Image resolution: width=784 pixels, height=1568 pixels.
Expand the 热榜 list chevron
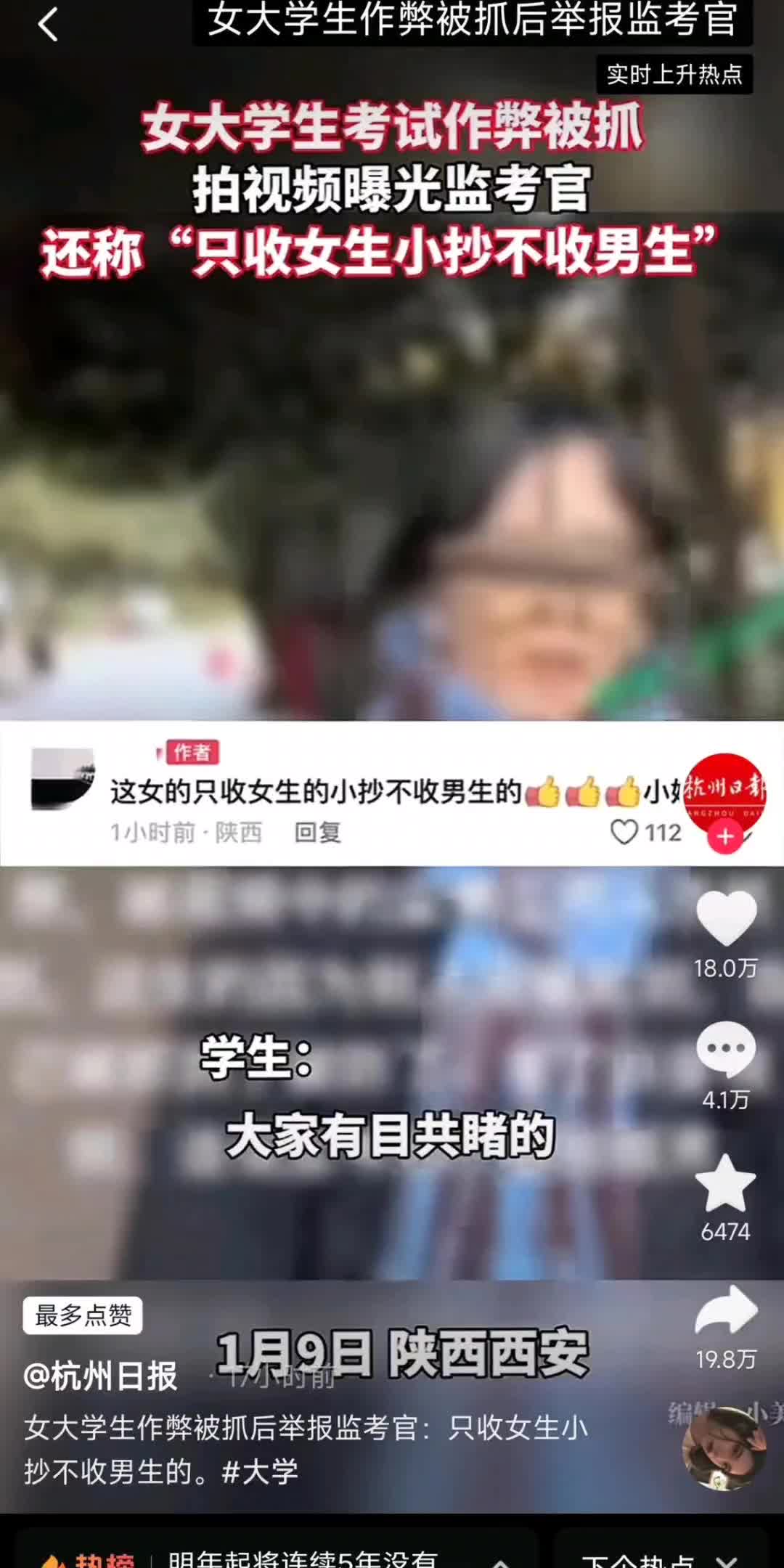click(x=501, y=1559)
